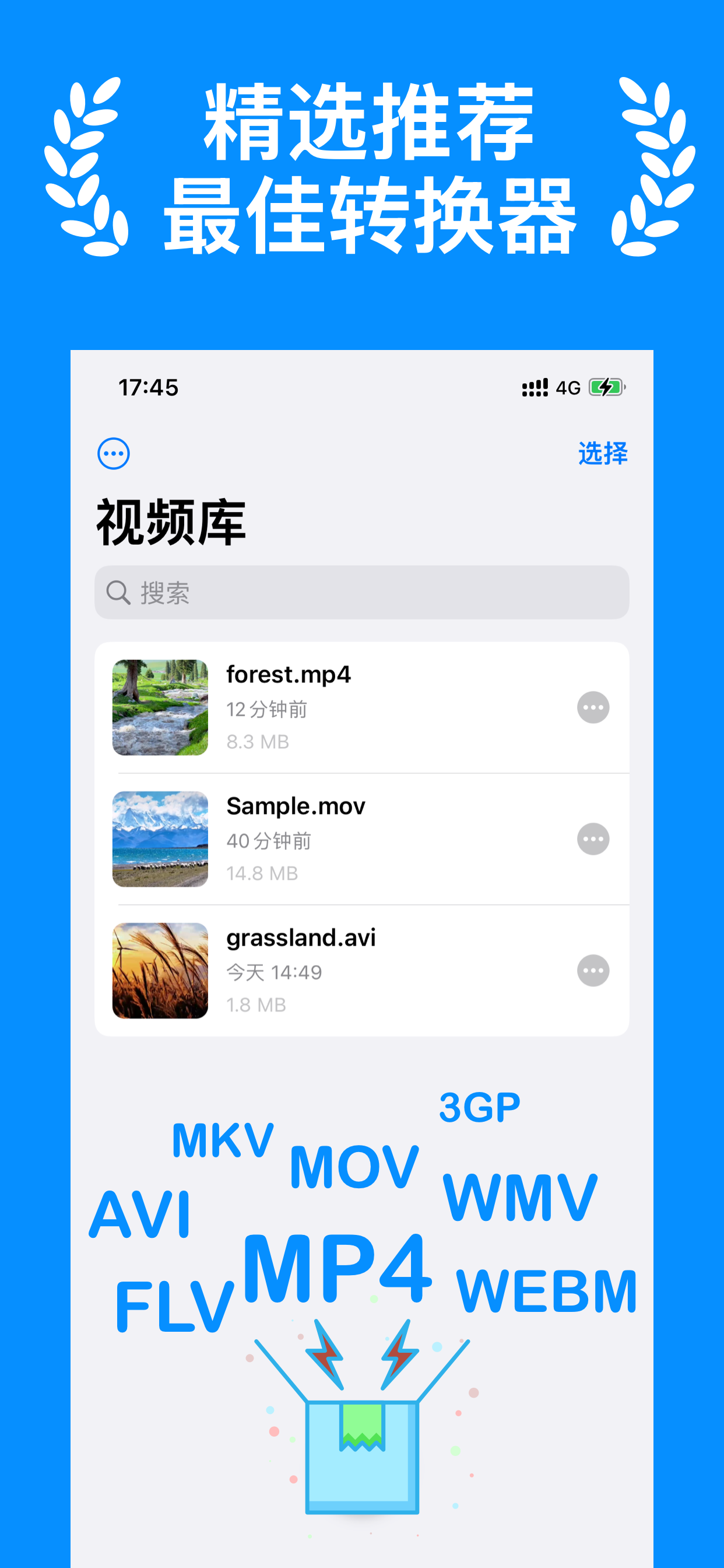The height and width of the screenshot is (1568, 724).
Task: Tap the grassland.avi wheat thumbnail
Action: 160,971
